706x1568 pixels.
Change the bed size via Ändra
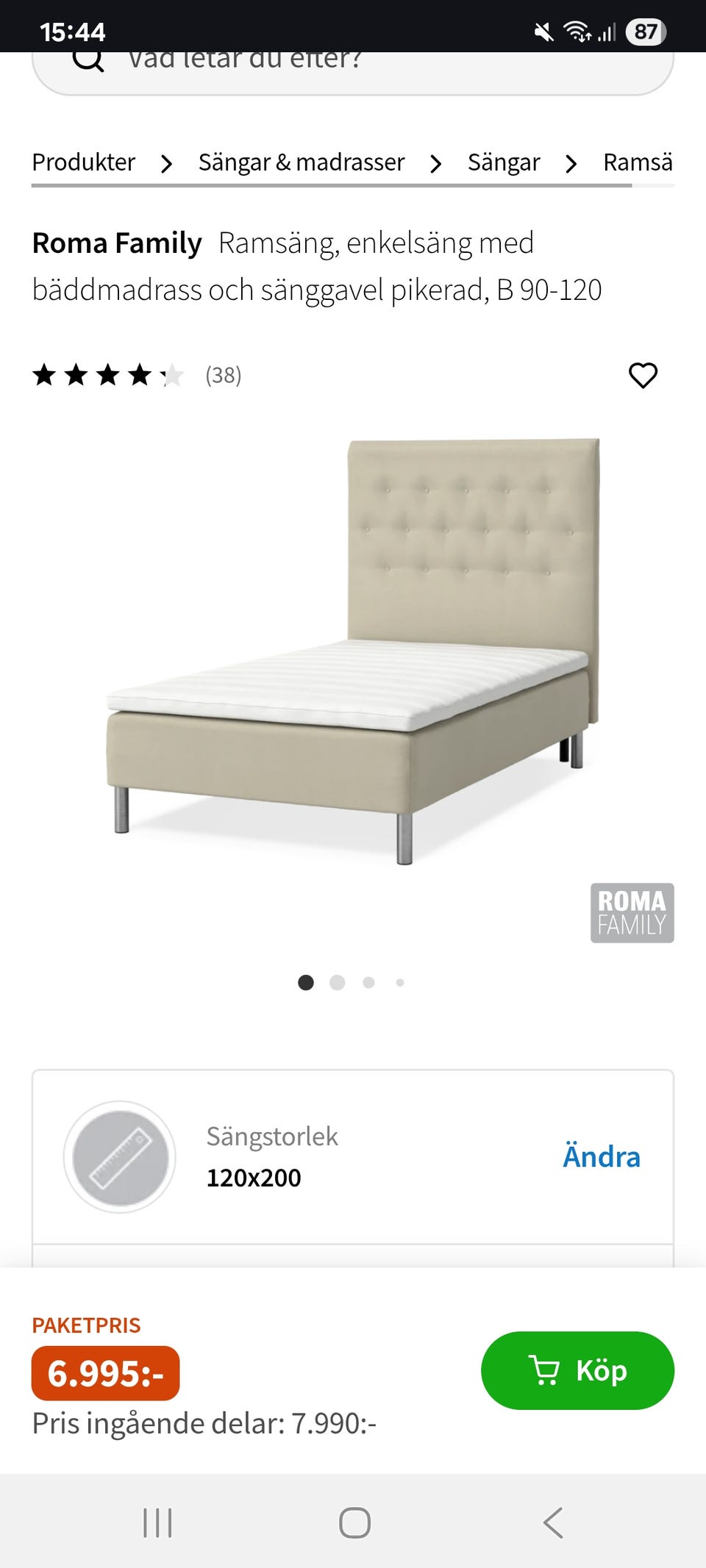click(x=601, y=1156)
